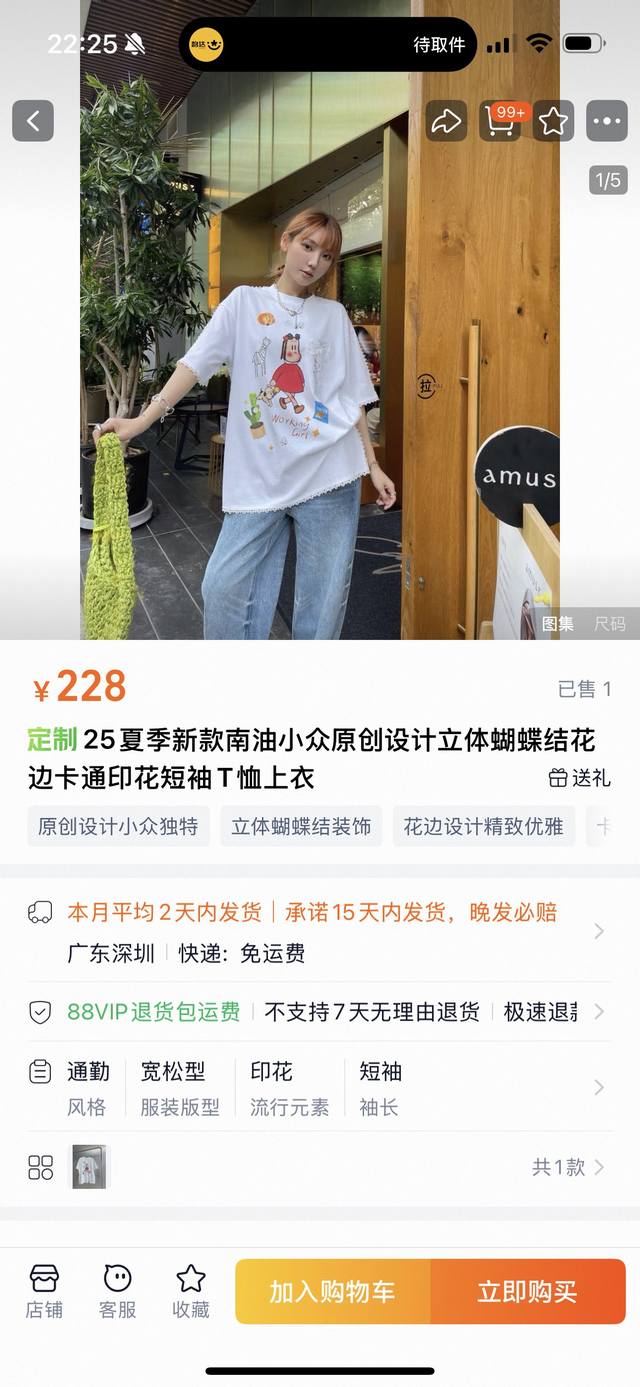The width and height of the screenshot is (640, 1387).
Task: Tap the 立体蝴蝶结装饰 tag chip
Action: tap(301, 826)
